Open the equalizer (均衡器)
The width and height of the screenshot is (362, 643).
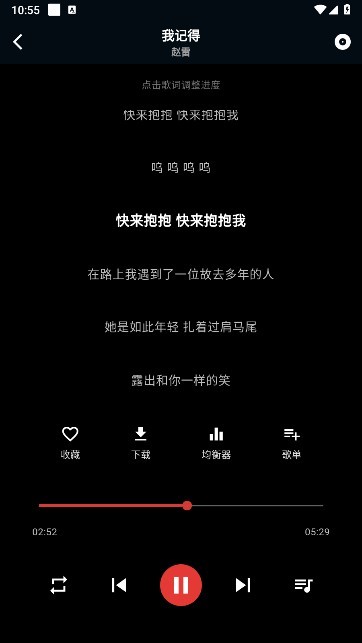(x=216, y=443)
